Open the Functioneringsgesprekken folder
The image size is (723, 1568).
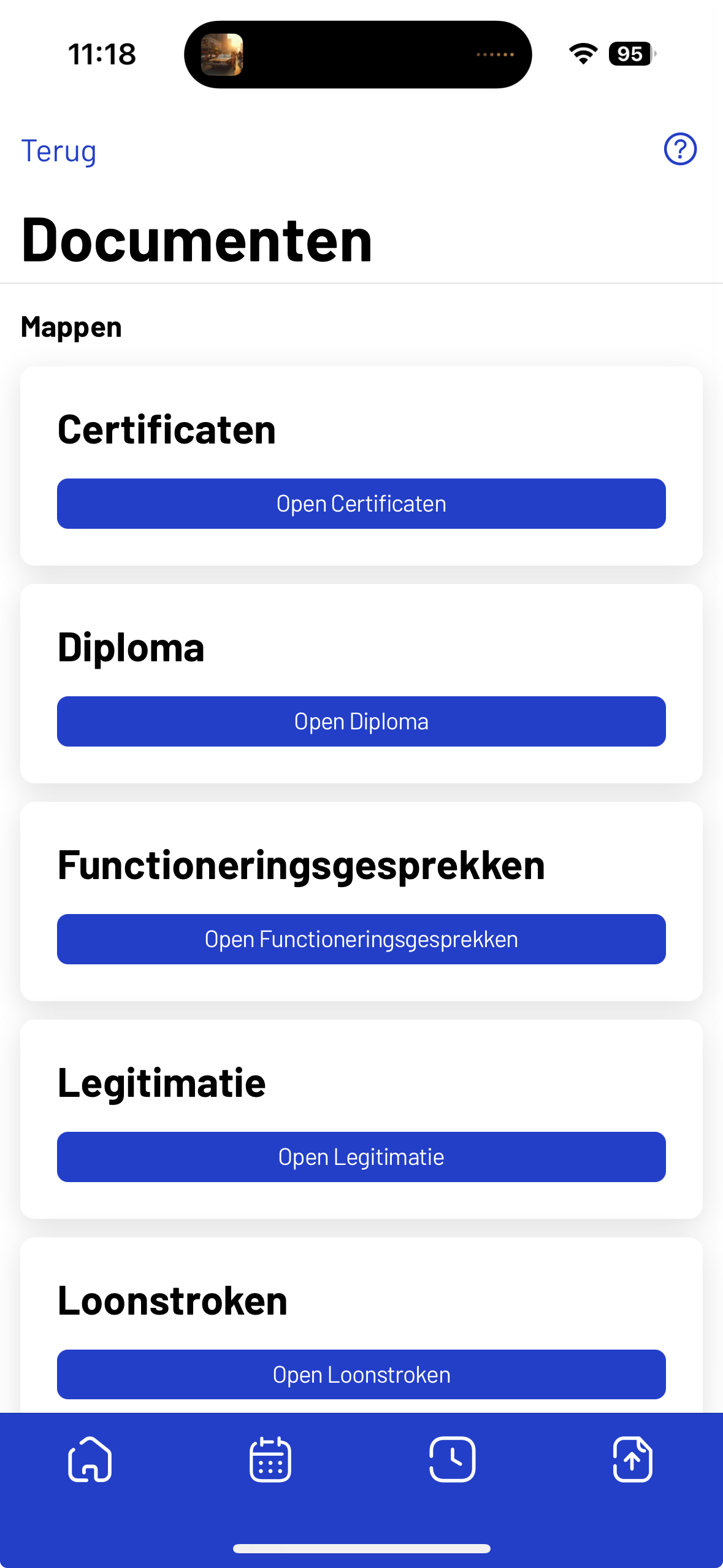(361, 939)
